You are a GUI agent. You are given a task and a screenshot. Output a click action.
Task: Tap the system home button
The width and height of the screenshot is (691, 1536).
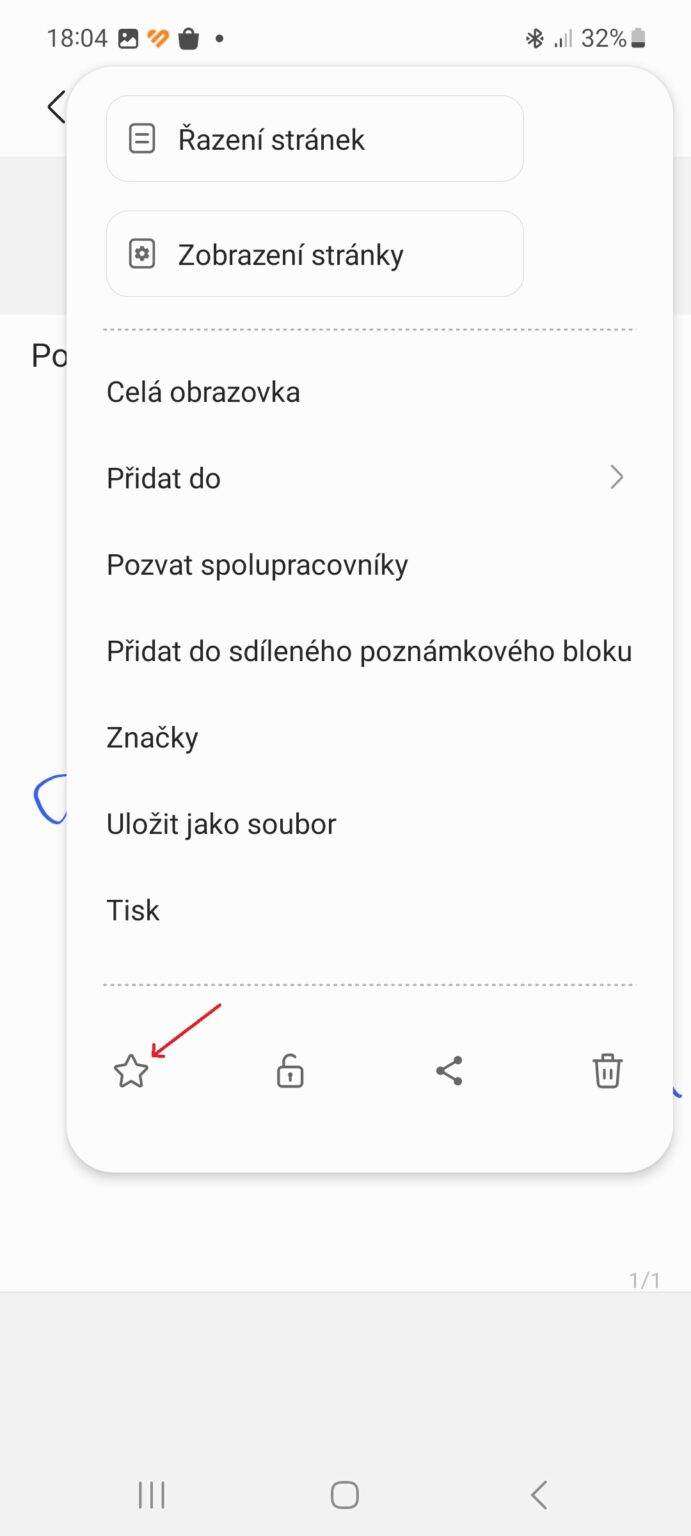(345, 1495)
